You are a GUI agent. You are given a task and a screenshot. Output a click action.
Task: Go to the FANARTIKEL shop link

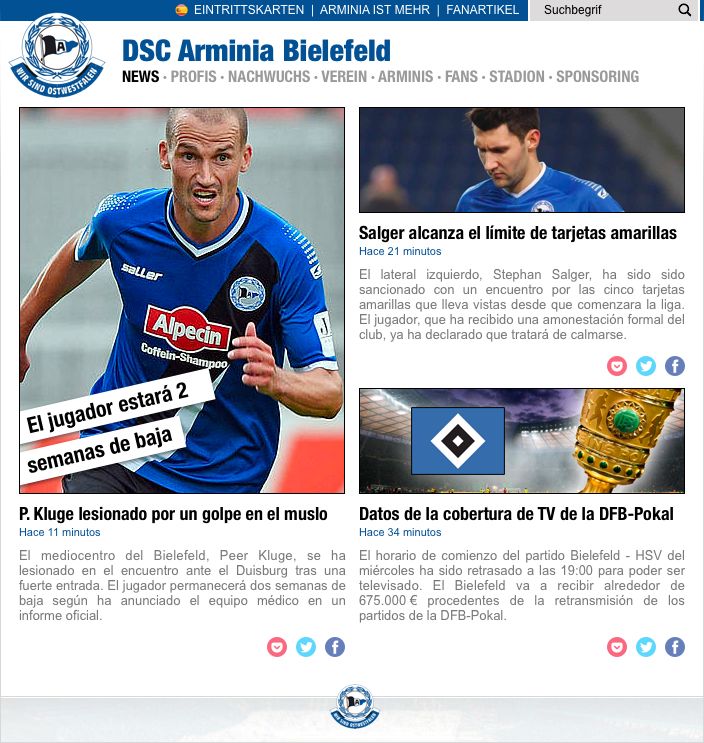pos(482,10)
